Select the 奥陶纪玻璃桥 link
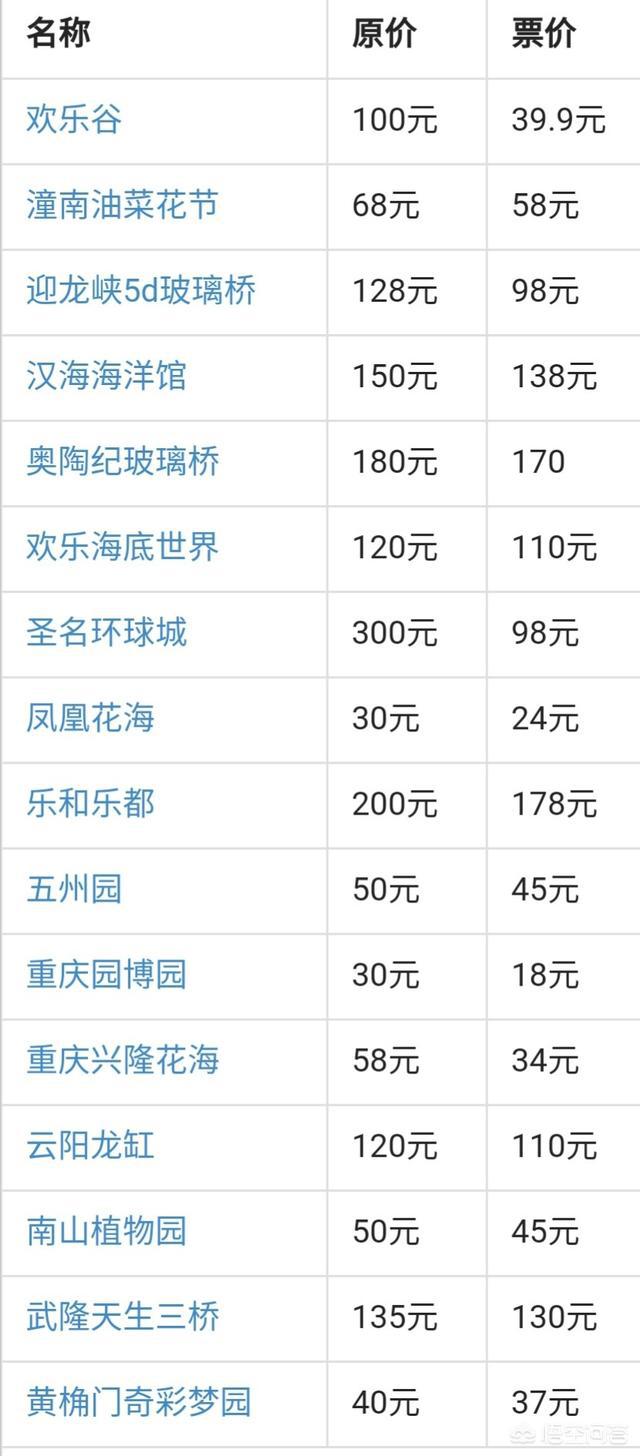The width and height of the screenshot is (640, 1456). click(122, 462)
